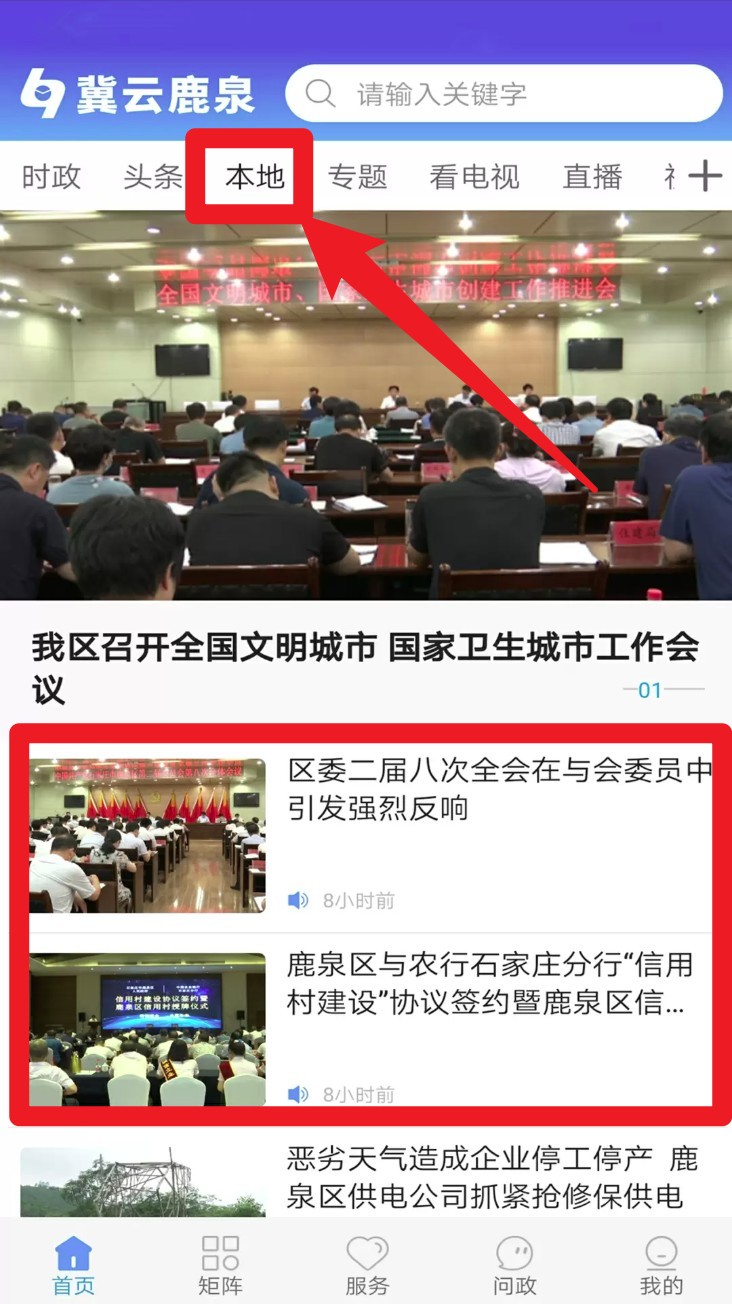The height and width of the screenshot is (1304, 732).
Task: Open the 全国文明城市工作会议 banner story
Action: pos(366,405)
